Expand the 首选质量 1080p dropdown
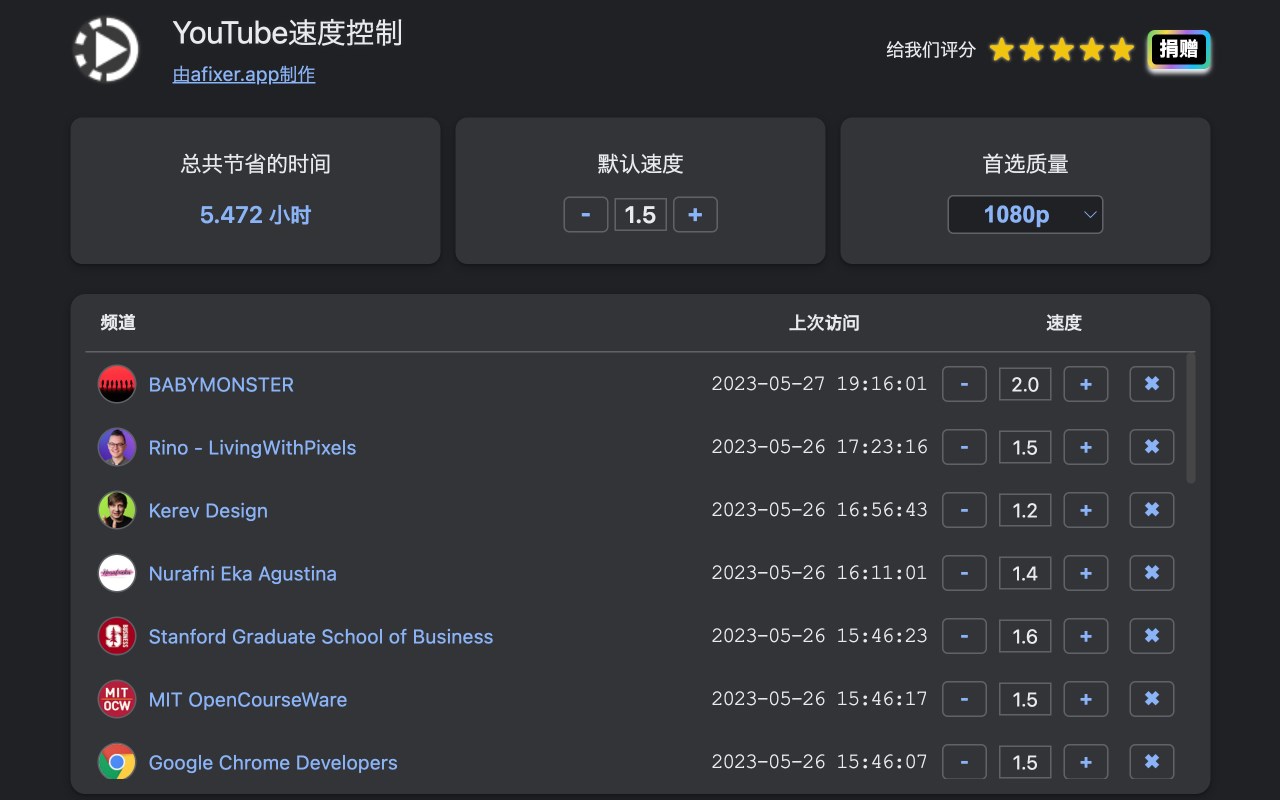The width and height of the screenshot is (1280, 800). click(x=1025, y=214)
